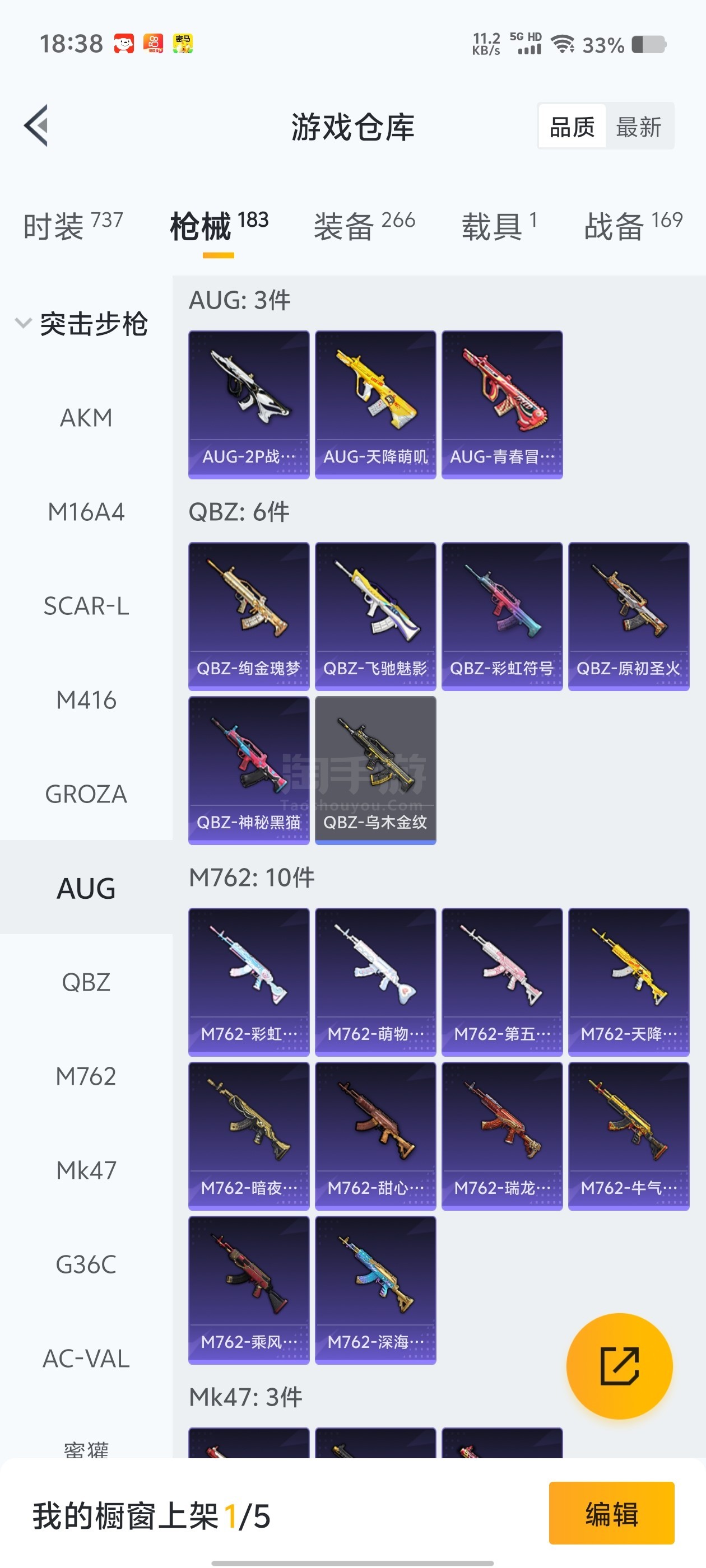Open the AUG-天降萌叽 skin tile
Viewport: 706px width, 1568px height.
coord(375,405)
